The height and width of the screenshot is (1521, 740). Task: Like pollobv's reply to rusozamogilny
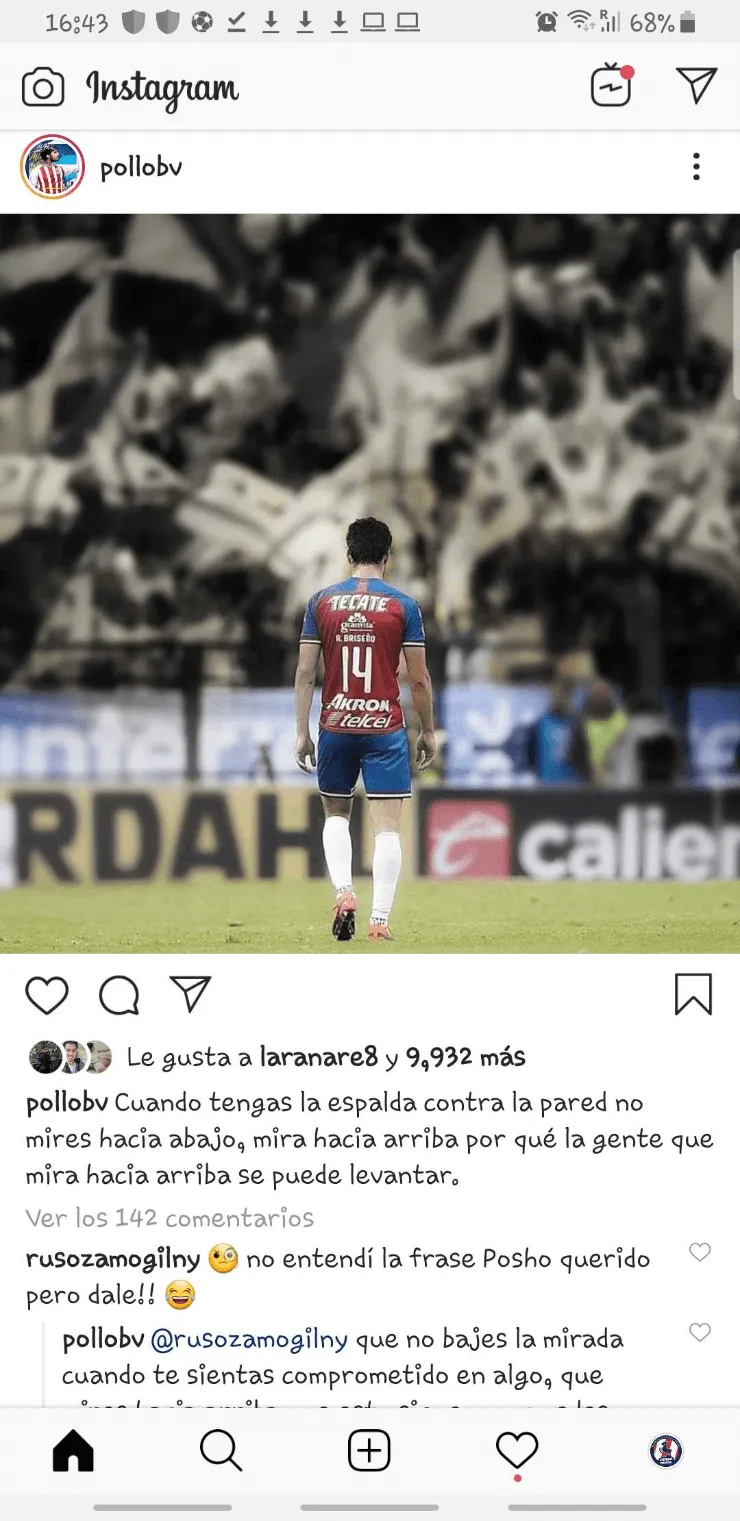(700, 1332)
